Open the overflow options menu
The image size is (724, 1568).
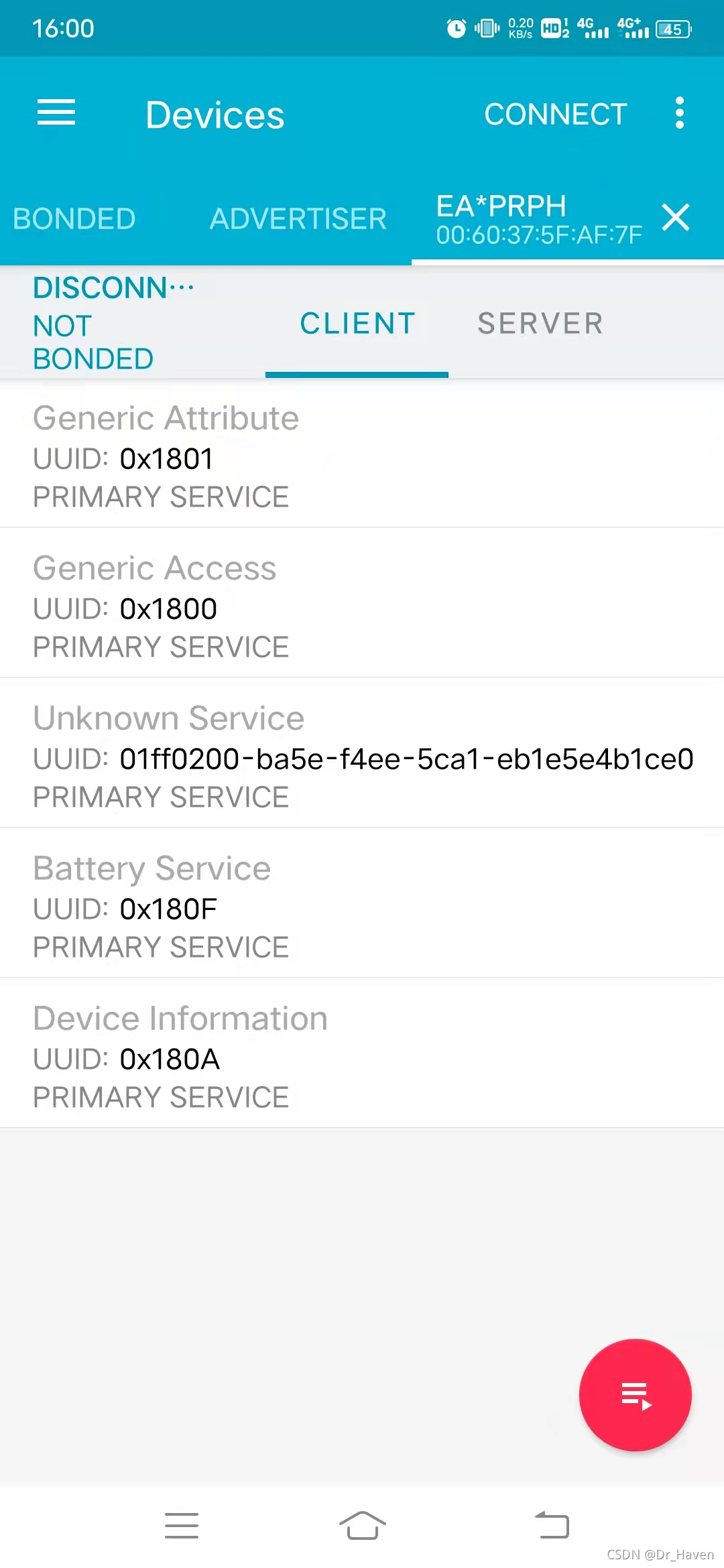tap(679, 113)
